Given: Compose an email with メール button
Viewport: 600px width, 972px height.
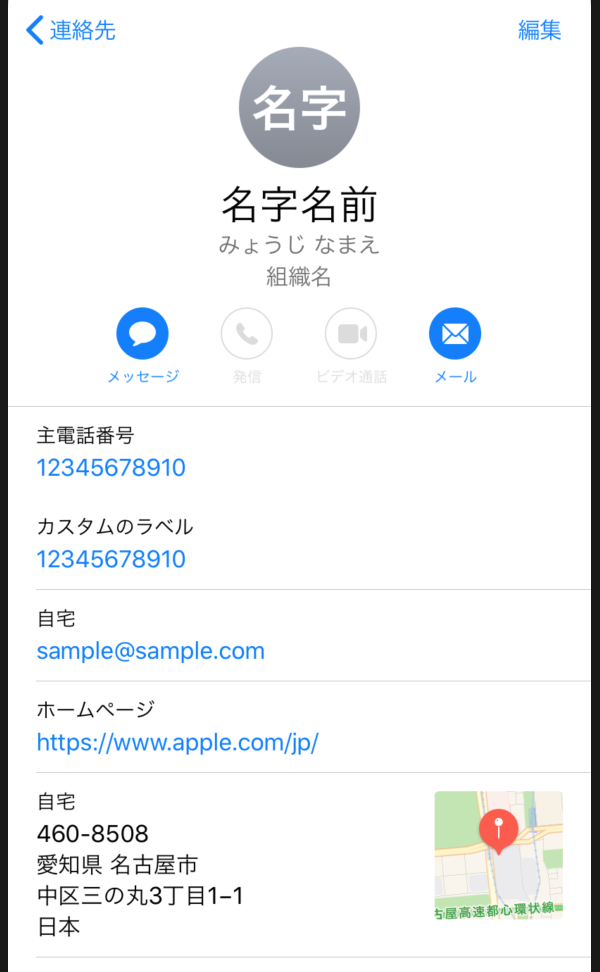Looking at the screenshot, I should (x=455, y=334).
